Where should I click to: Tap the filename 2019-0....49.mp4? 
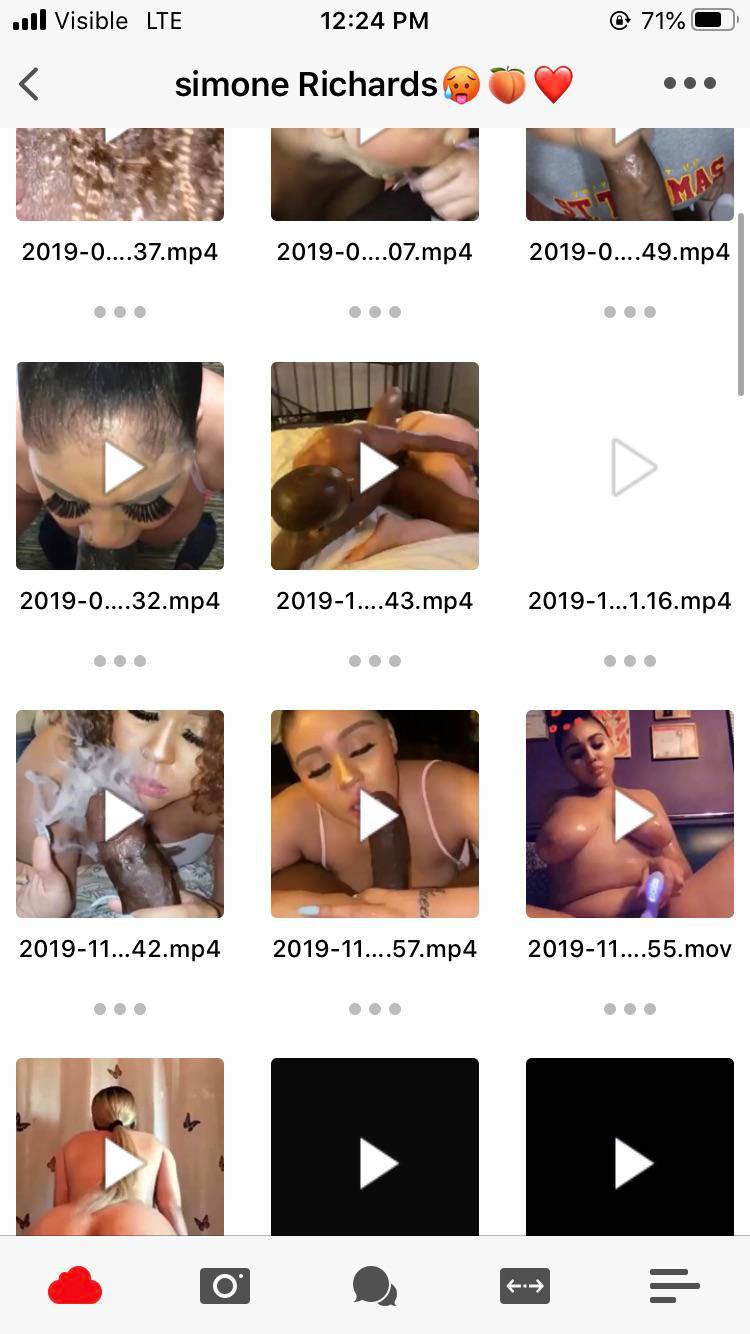coord(629,252)
